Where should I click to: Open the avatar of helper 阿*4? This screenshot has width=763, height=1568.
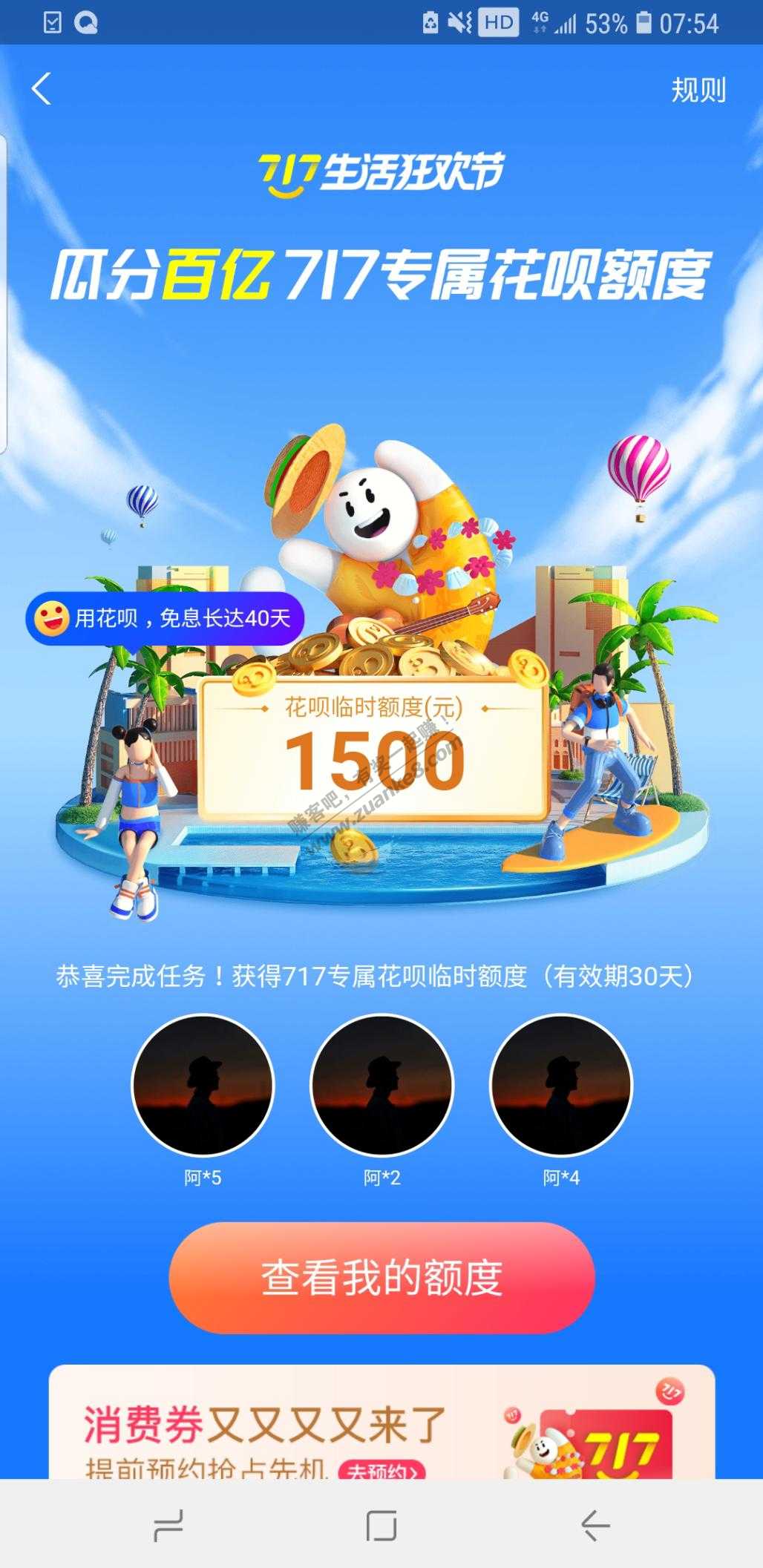561,1085
